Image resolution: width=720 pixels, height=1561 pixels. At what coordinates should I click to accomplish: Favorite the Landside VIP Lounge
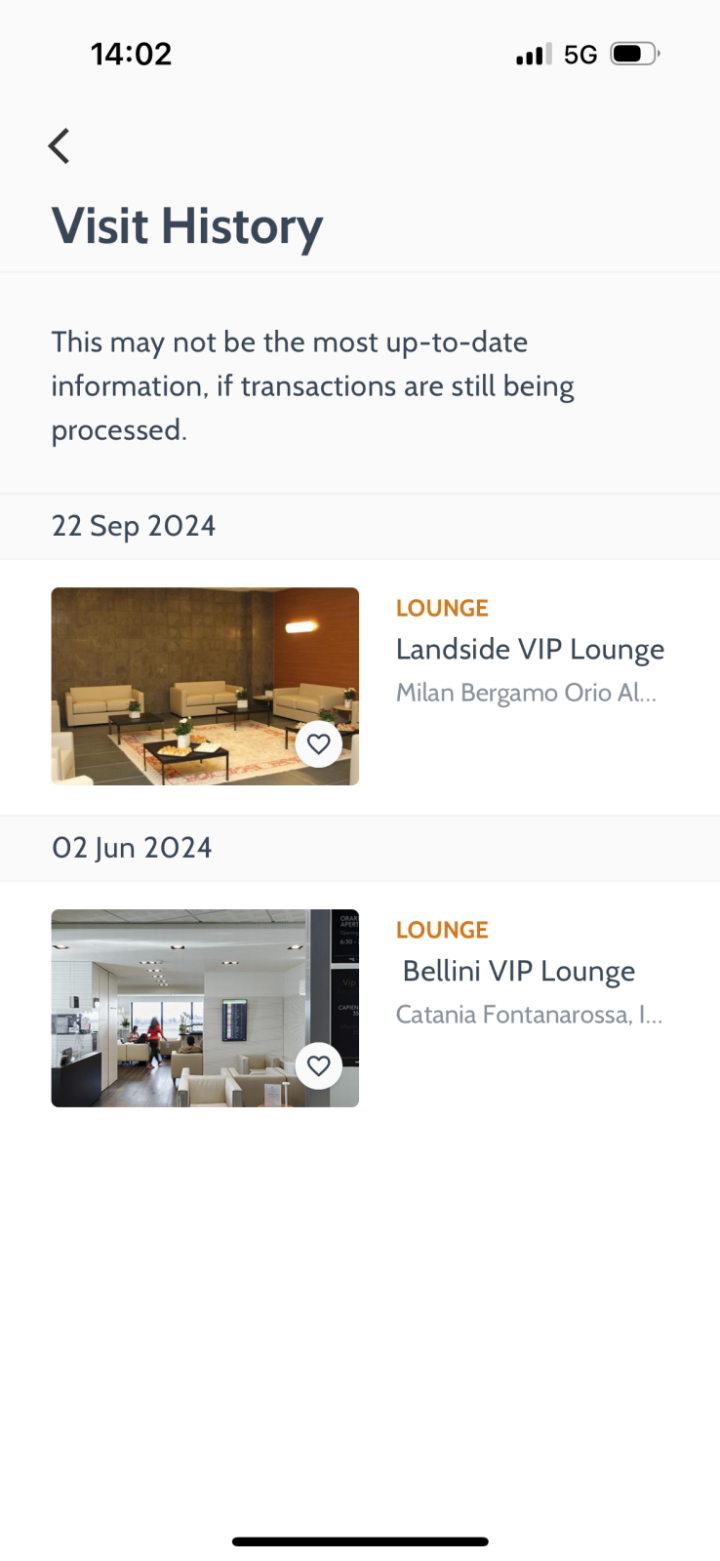[x=318, y=744]
